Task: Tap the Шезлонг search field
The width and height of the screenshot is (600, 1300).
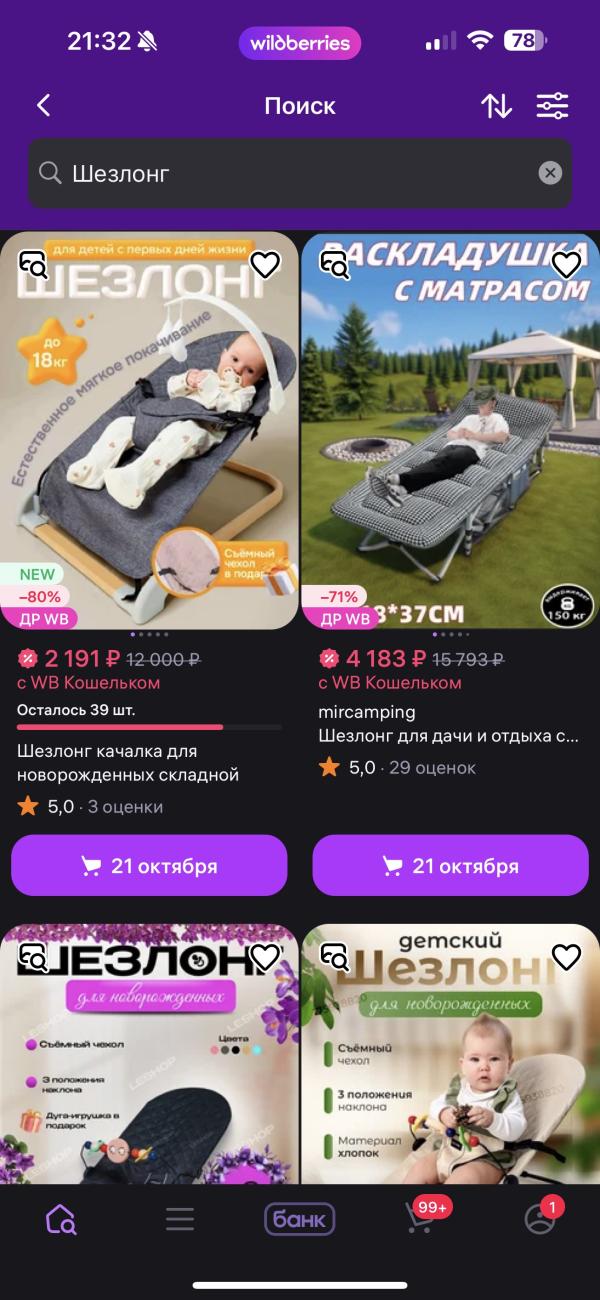Action: click(290, 173)
